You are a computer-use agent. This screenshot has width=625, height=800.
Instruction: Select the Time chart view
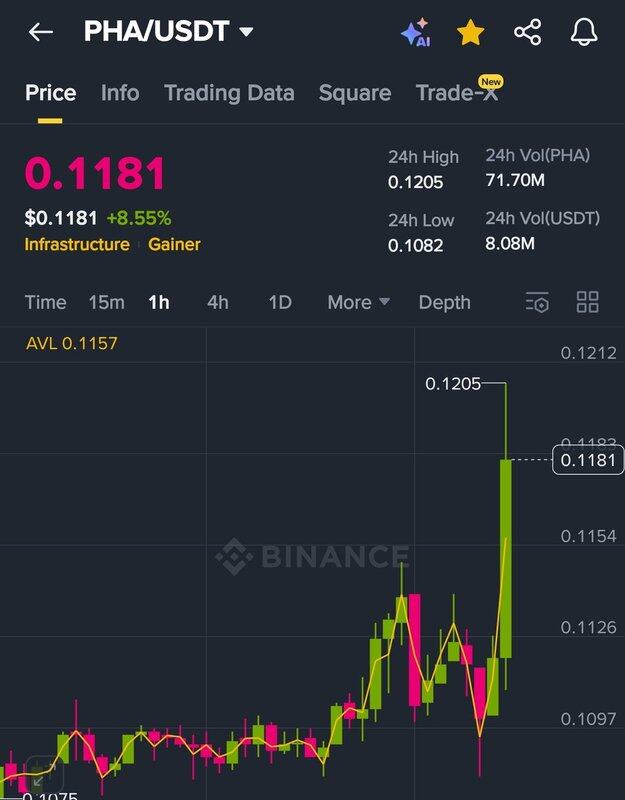click(x=45, y=302)
